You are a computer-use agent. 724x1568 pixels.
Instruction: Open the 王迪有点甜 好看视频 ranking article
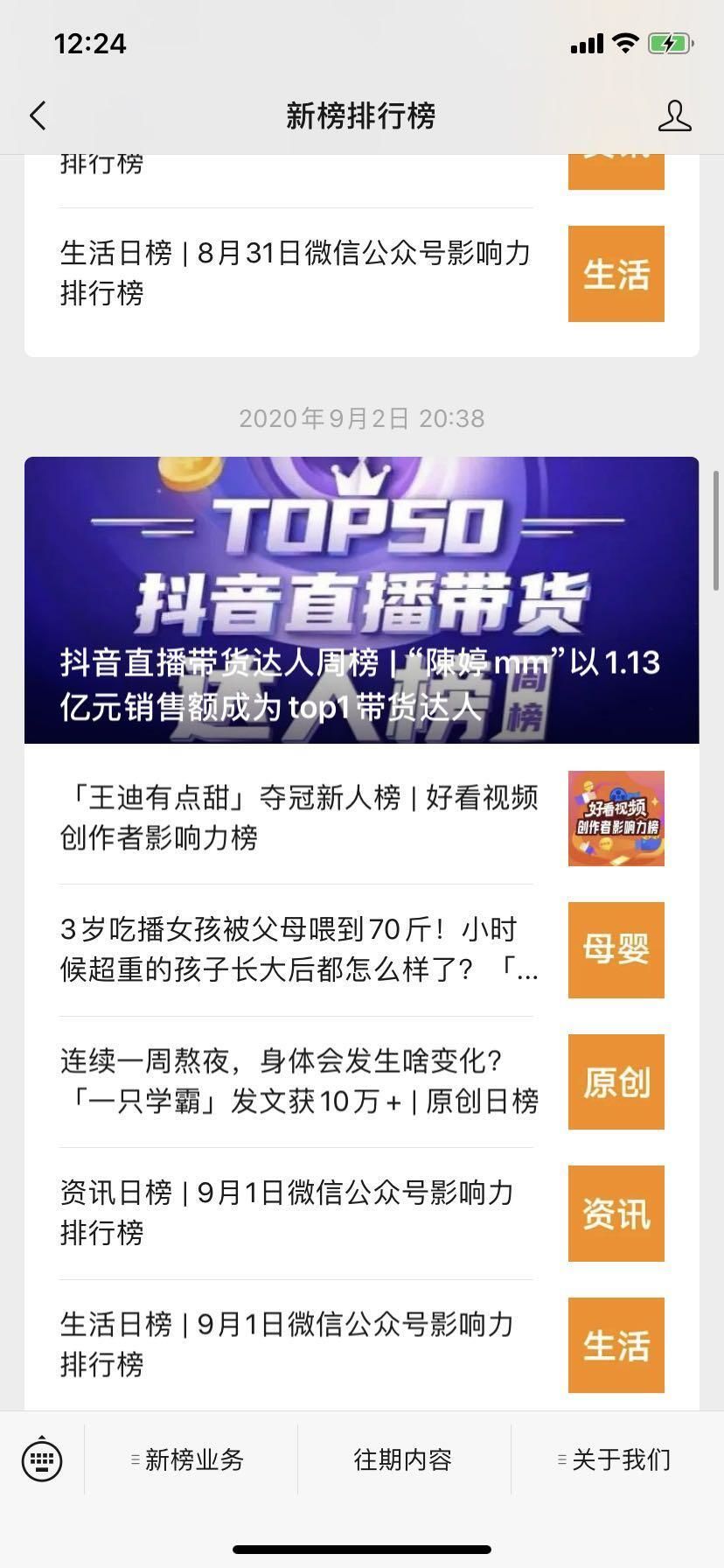pos(298,818)
